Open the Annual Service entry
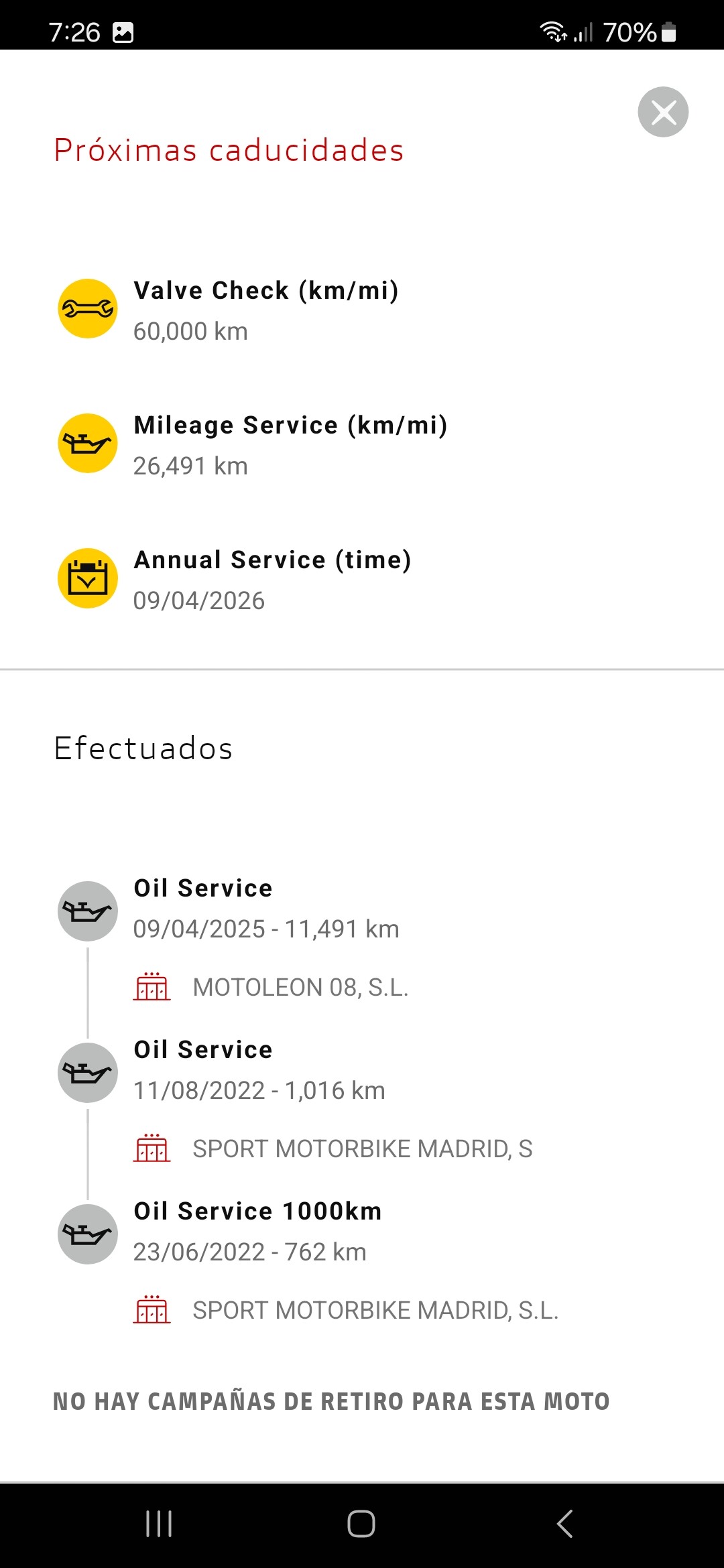Viewport: 724px width, 1568px height. 362,579
